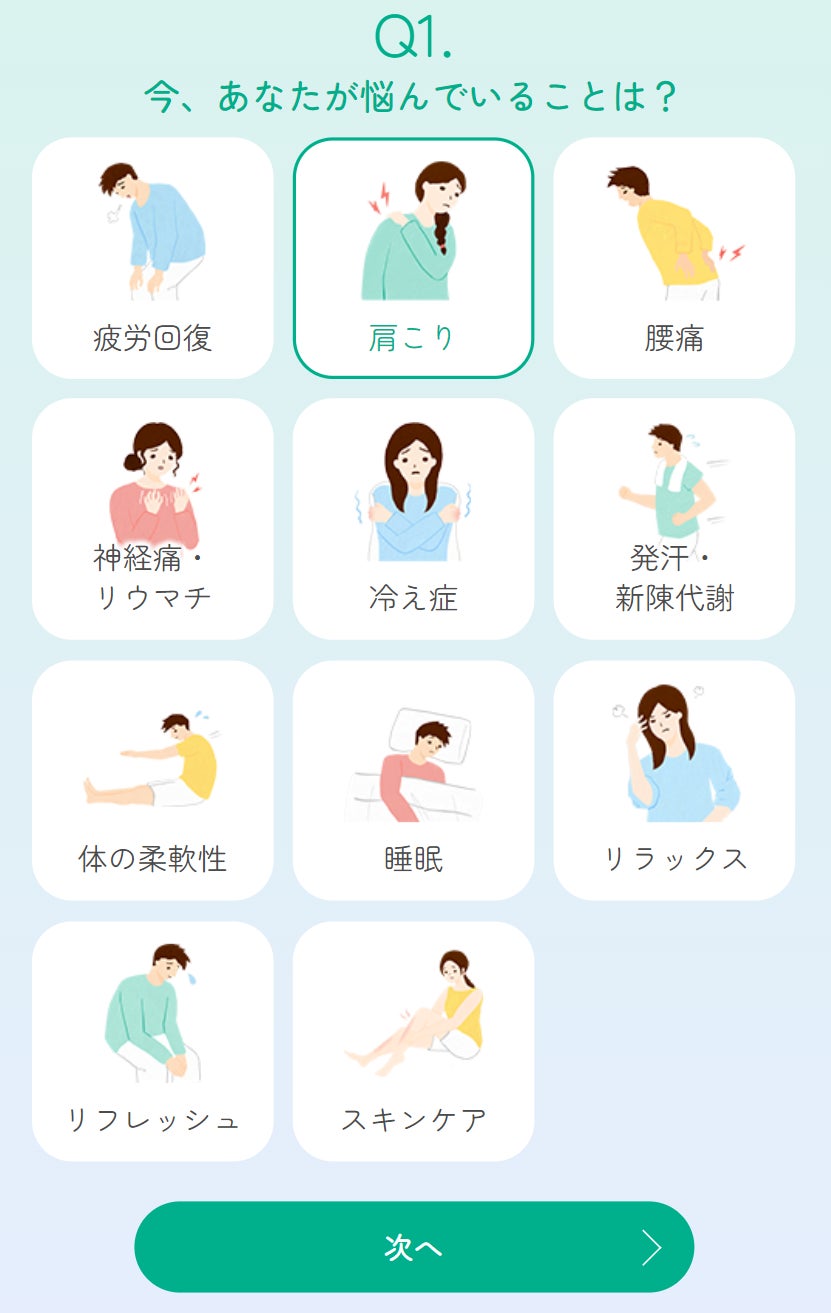This screenshot has width=831, height=1313.
Task: Choose the 発汗・新陳代謝 card
Action: 674,519
